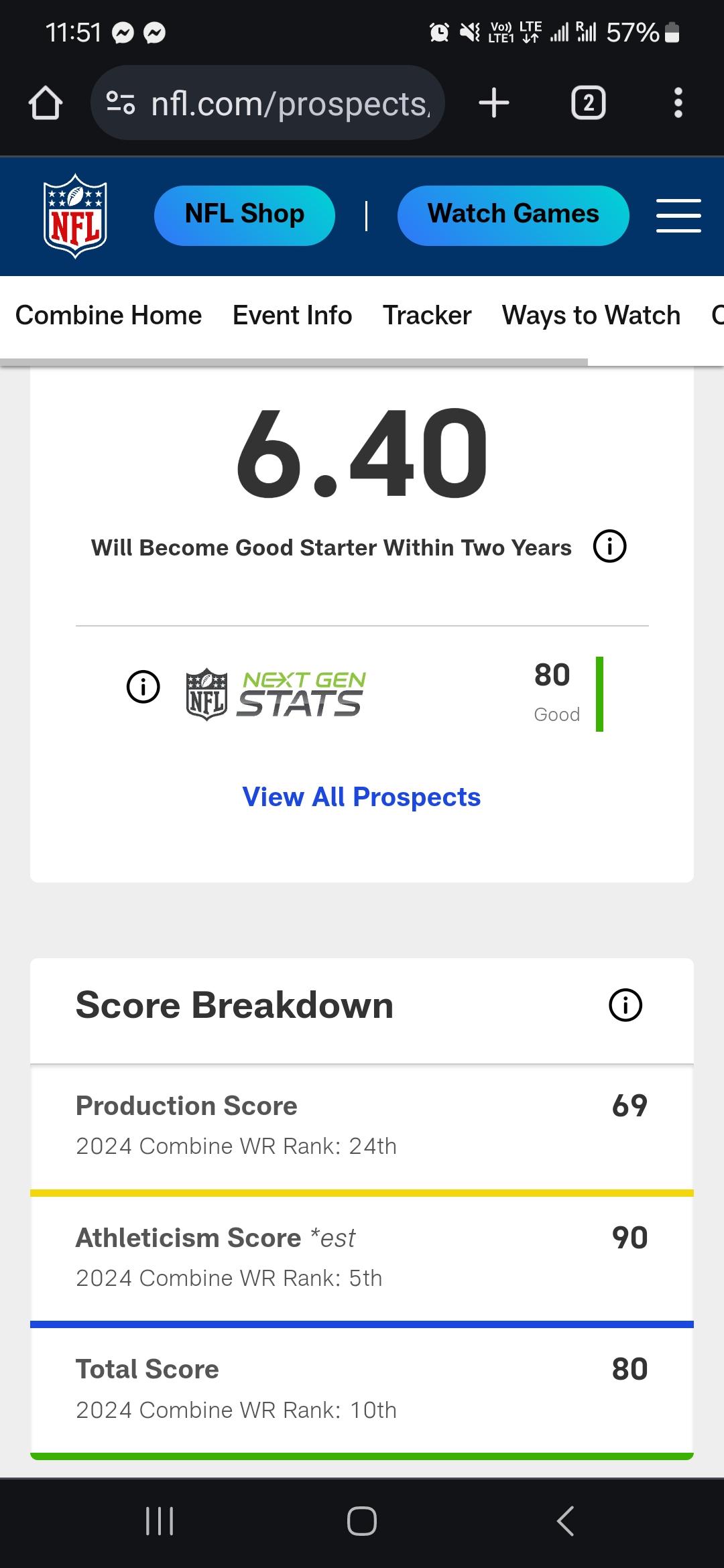Switch to the Event Info tab

(292, 316)
